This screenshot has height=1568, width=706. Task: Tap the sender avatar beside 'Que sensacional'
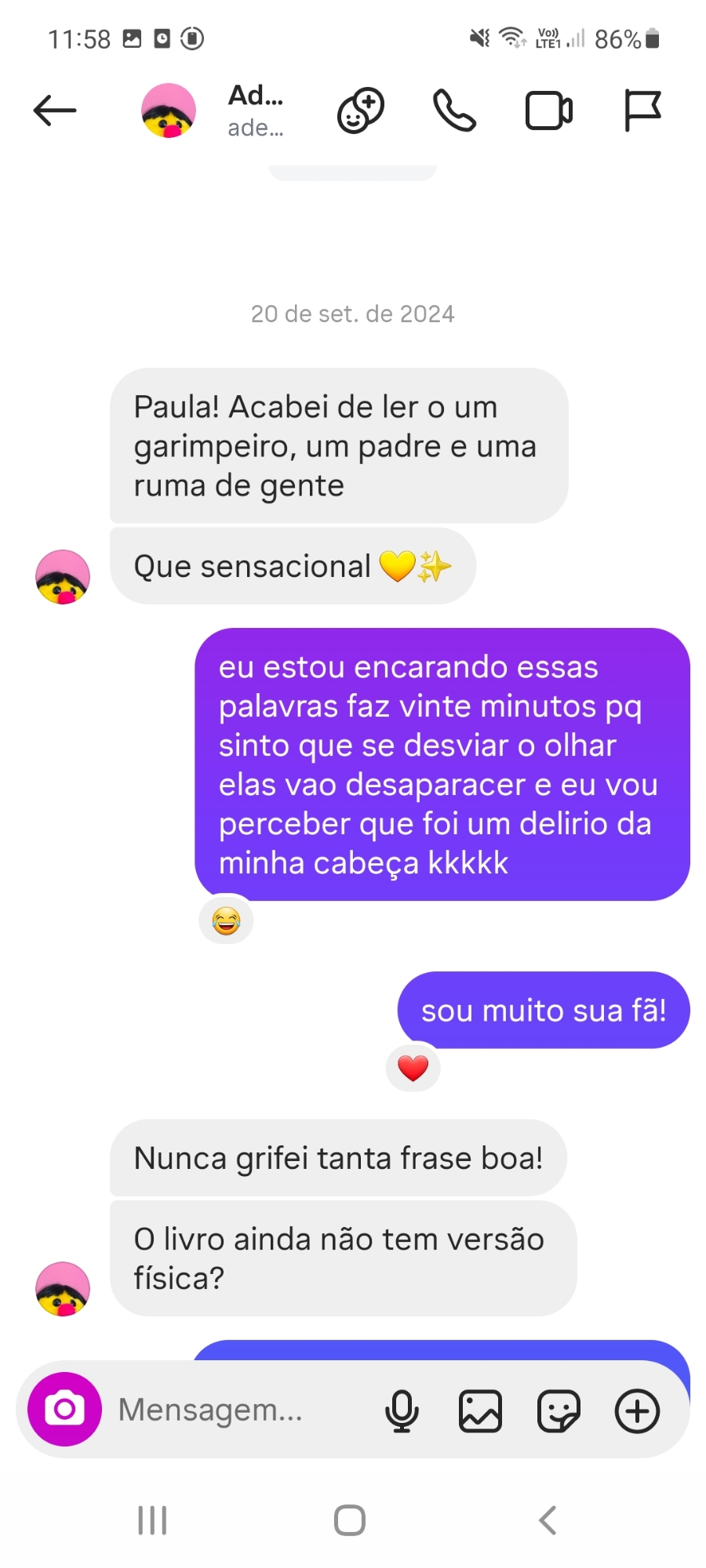[63, 577]
